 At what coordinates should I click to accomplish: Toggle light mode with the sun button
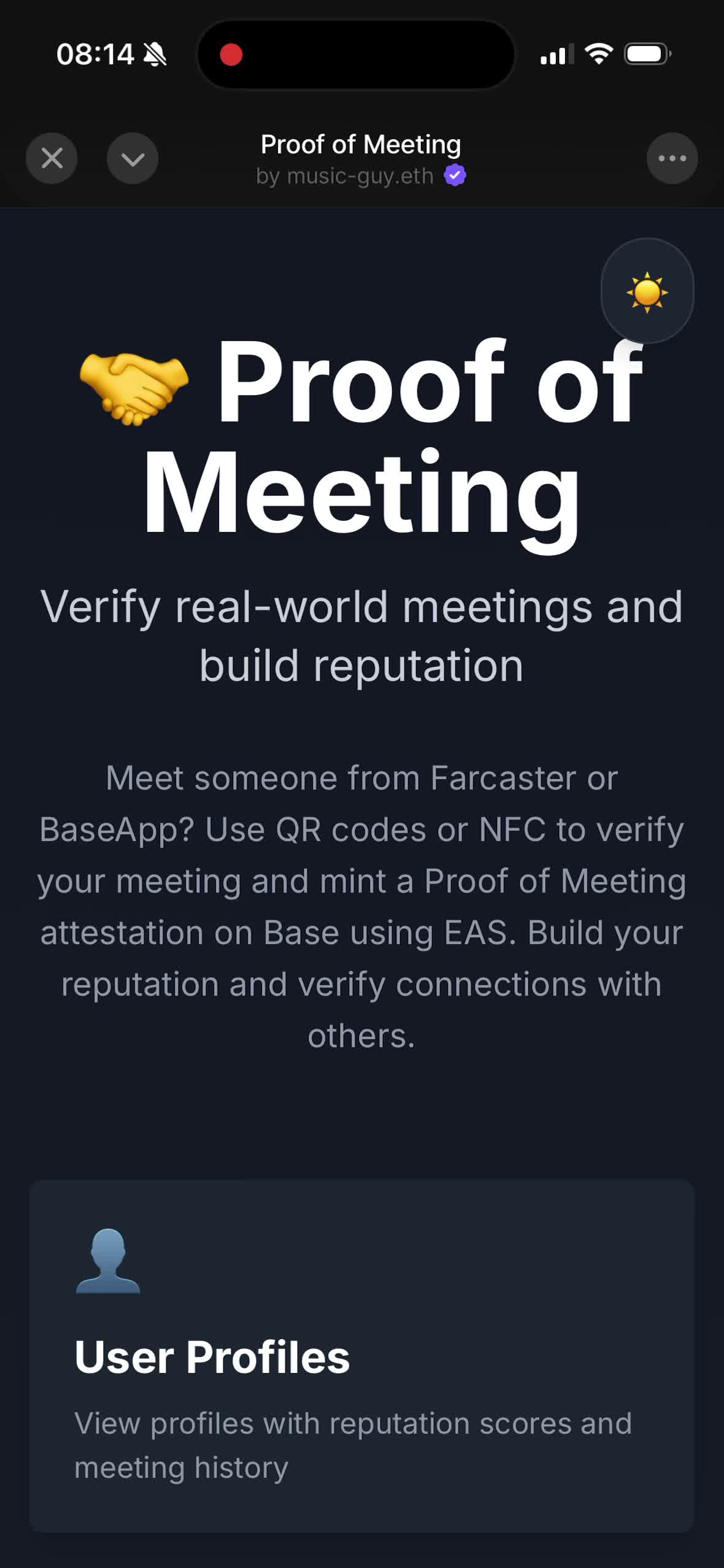pos(647,291)
